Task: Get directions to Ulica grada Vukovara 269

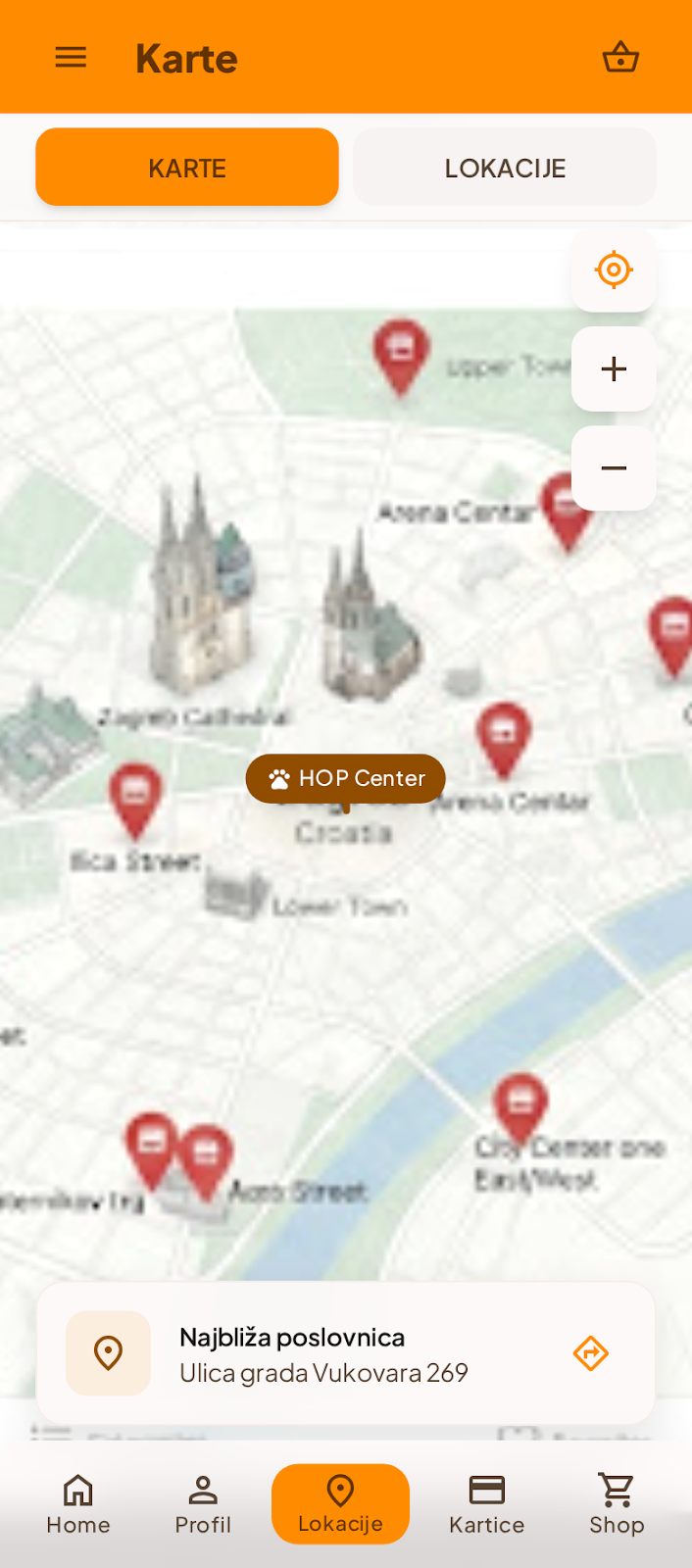Action: (591, 1353)
